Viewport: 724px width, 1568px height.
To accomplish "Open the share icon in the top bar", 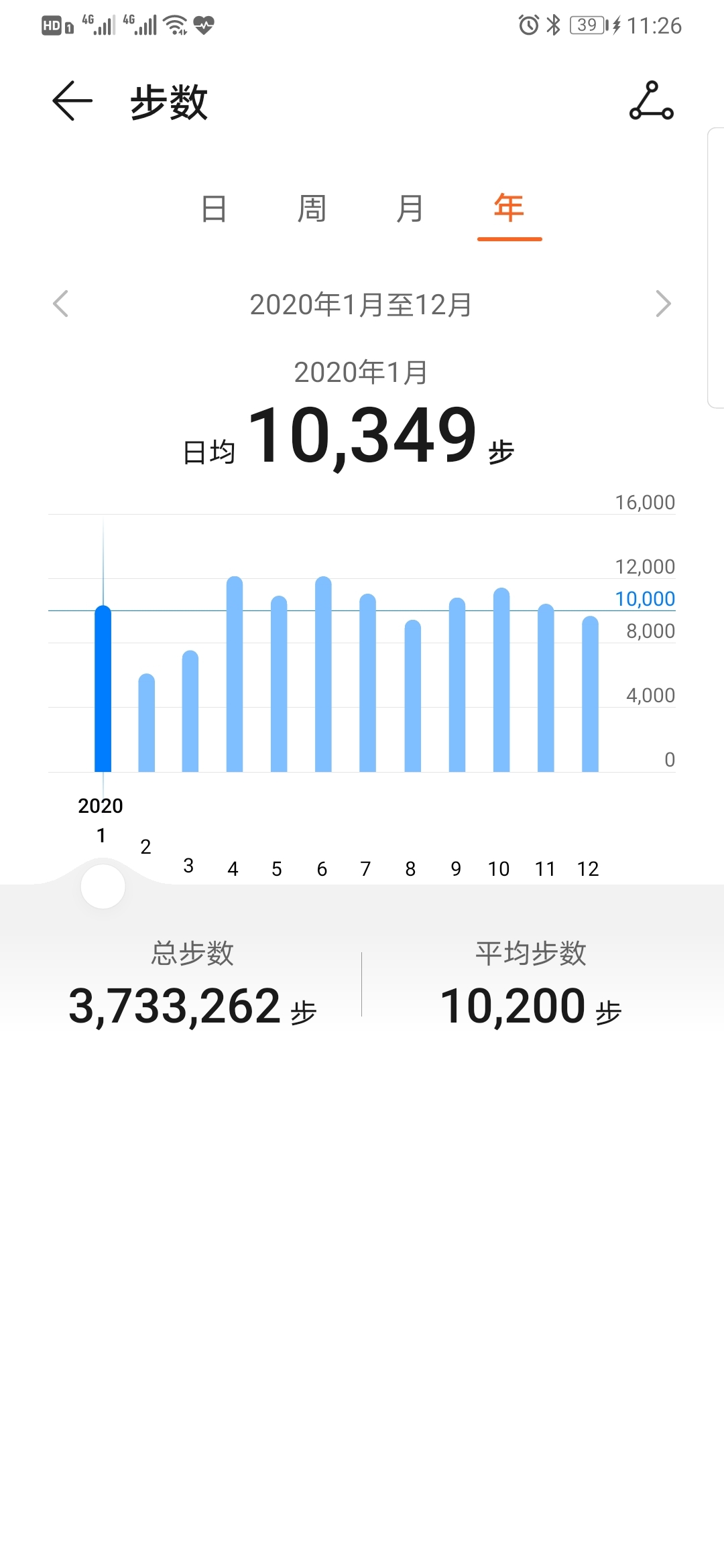I will coord(651,101).
